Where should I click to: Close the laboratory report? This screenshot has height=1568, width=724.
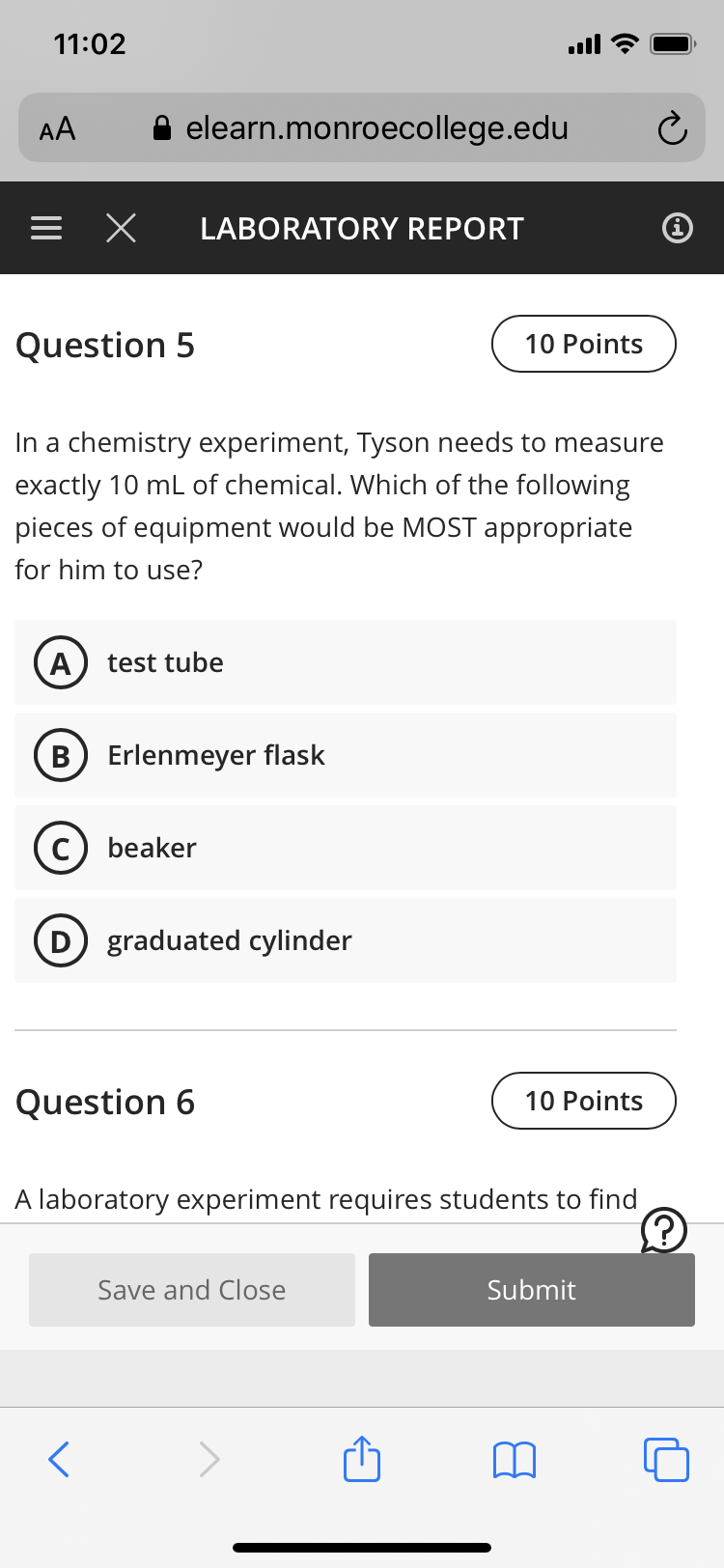121,228
